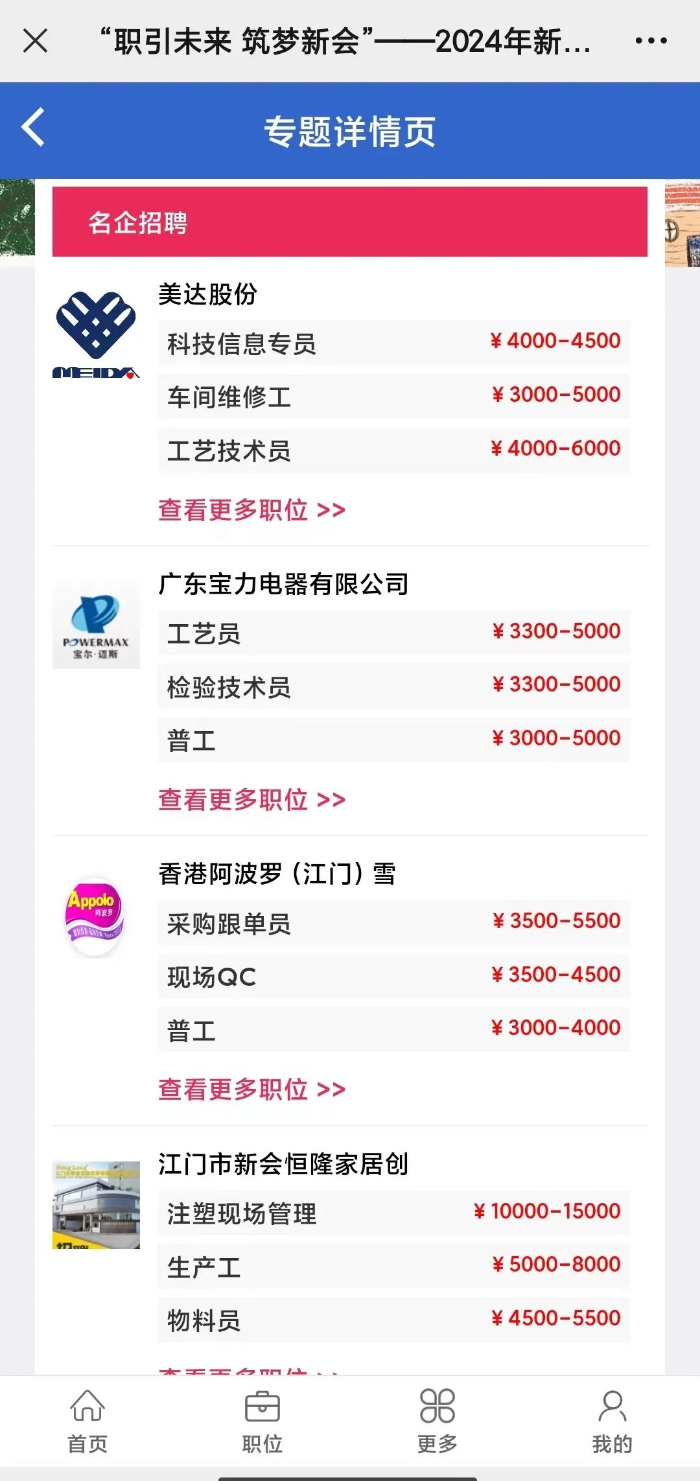The height and width of the screenshot is (1481, 700).
Task: Close the web page with the X icon
Action: (x=35, y=41)
